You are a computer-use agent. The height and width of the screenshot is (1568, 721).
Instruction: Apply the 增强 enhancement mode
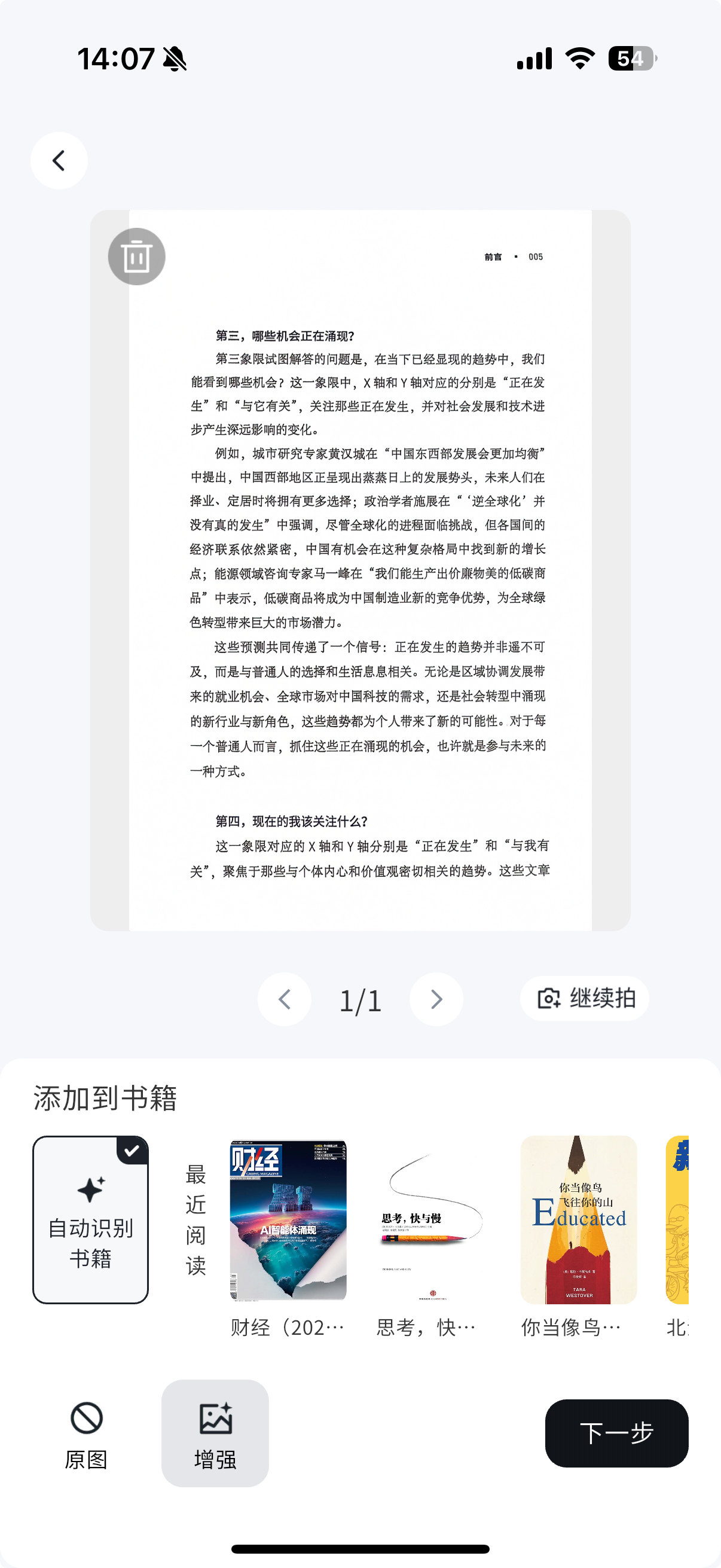point(215,1433)
